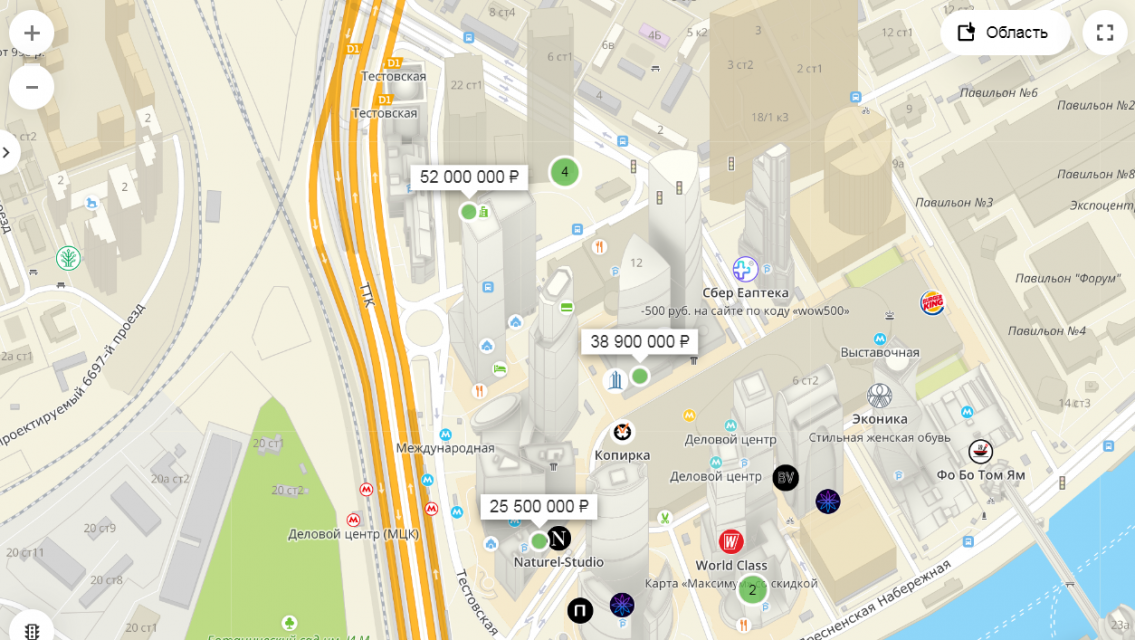Toggle the traffic light layer button
This screenshot has width=1135, height=640.
31,631
